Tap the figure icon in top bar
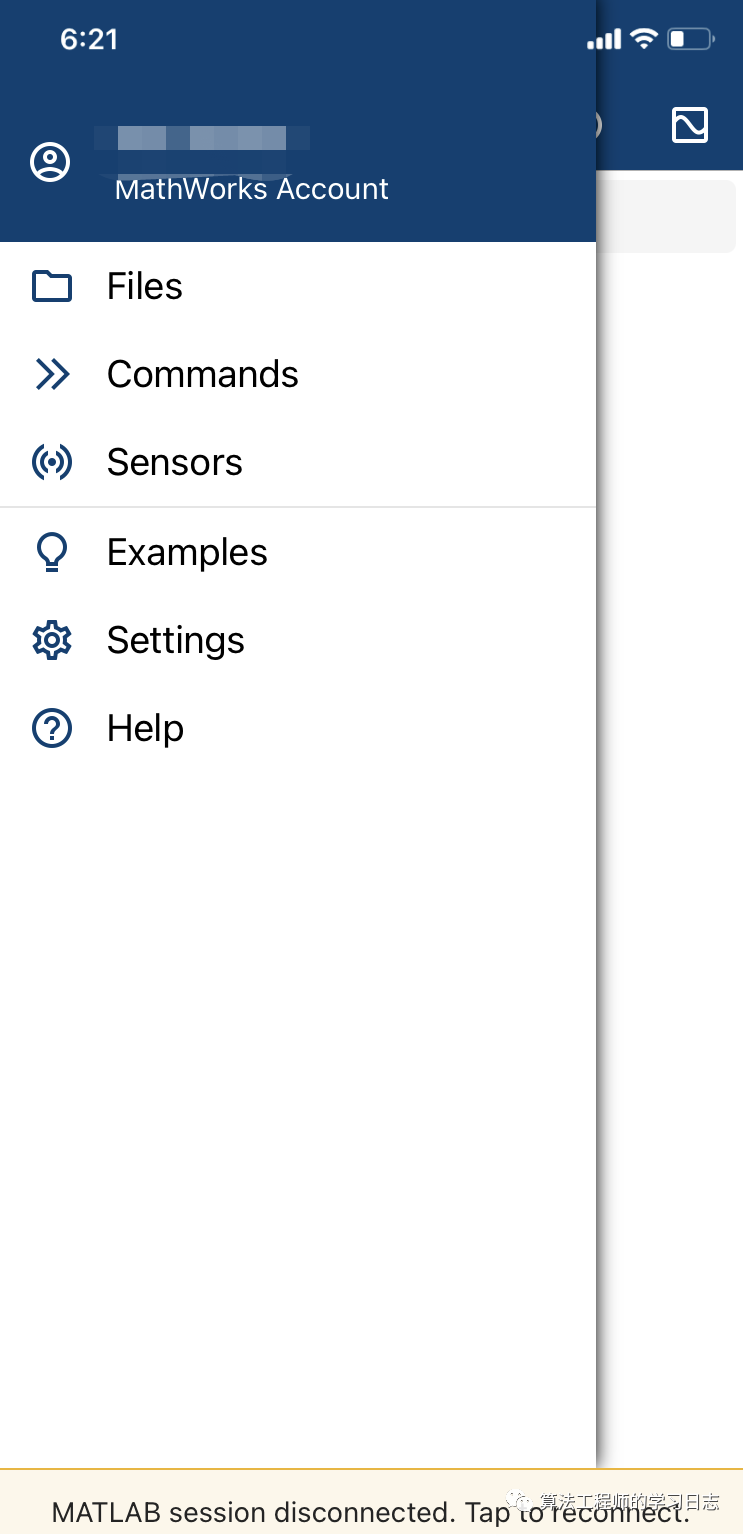 [689, 125]
